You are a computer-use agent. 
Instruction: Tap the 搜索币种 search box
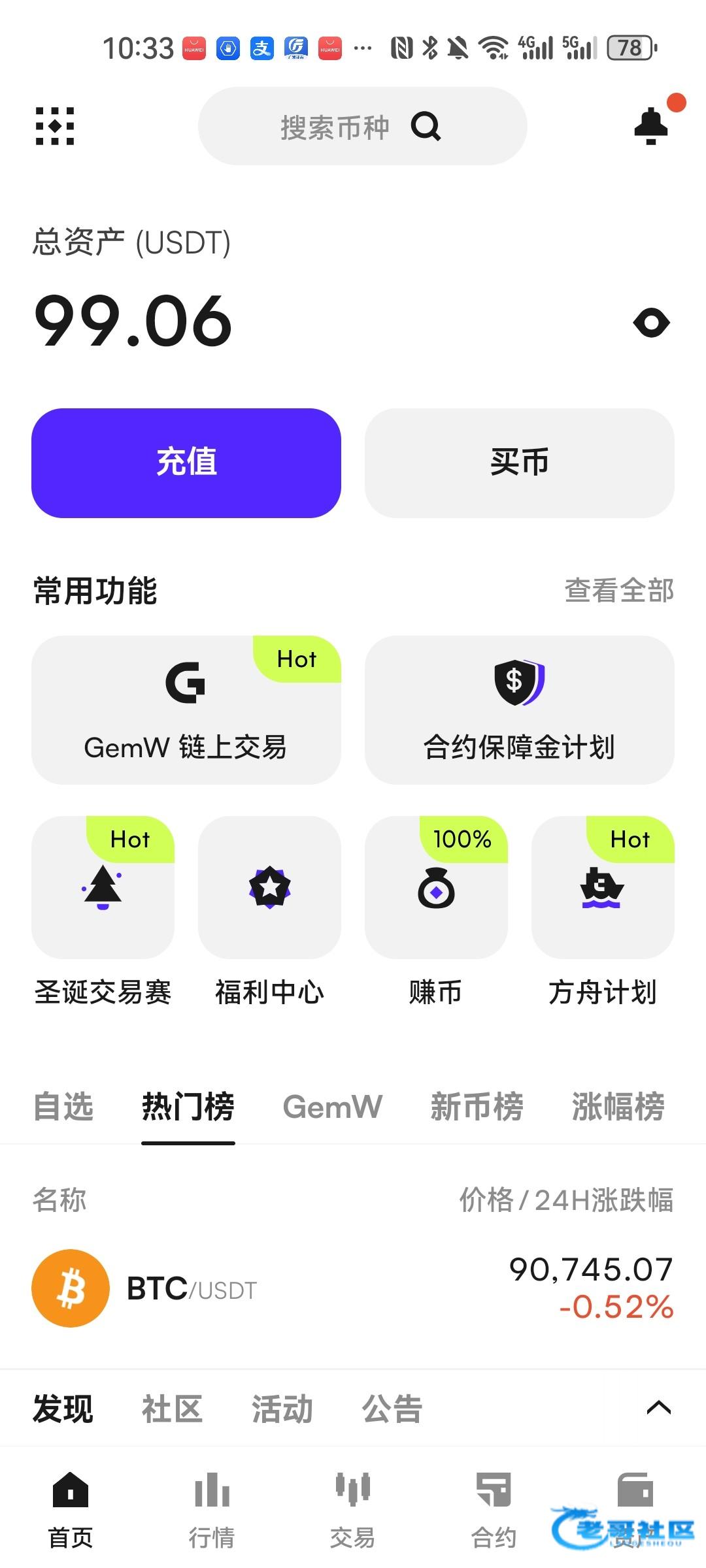(362, 126)
